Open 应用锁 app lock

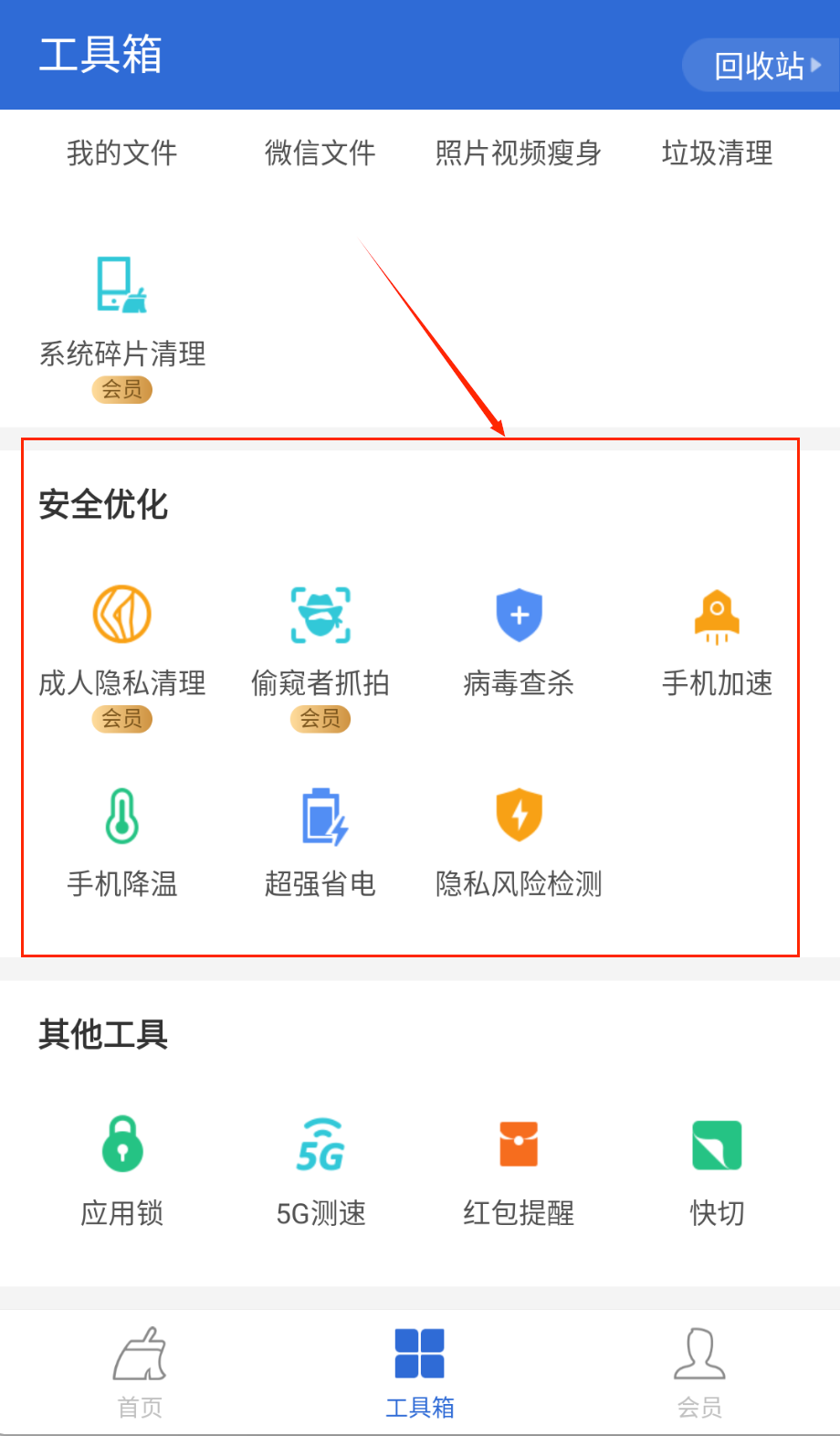(x=122, y=1169)
